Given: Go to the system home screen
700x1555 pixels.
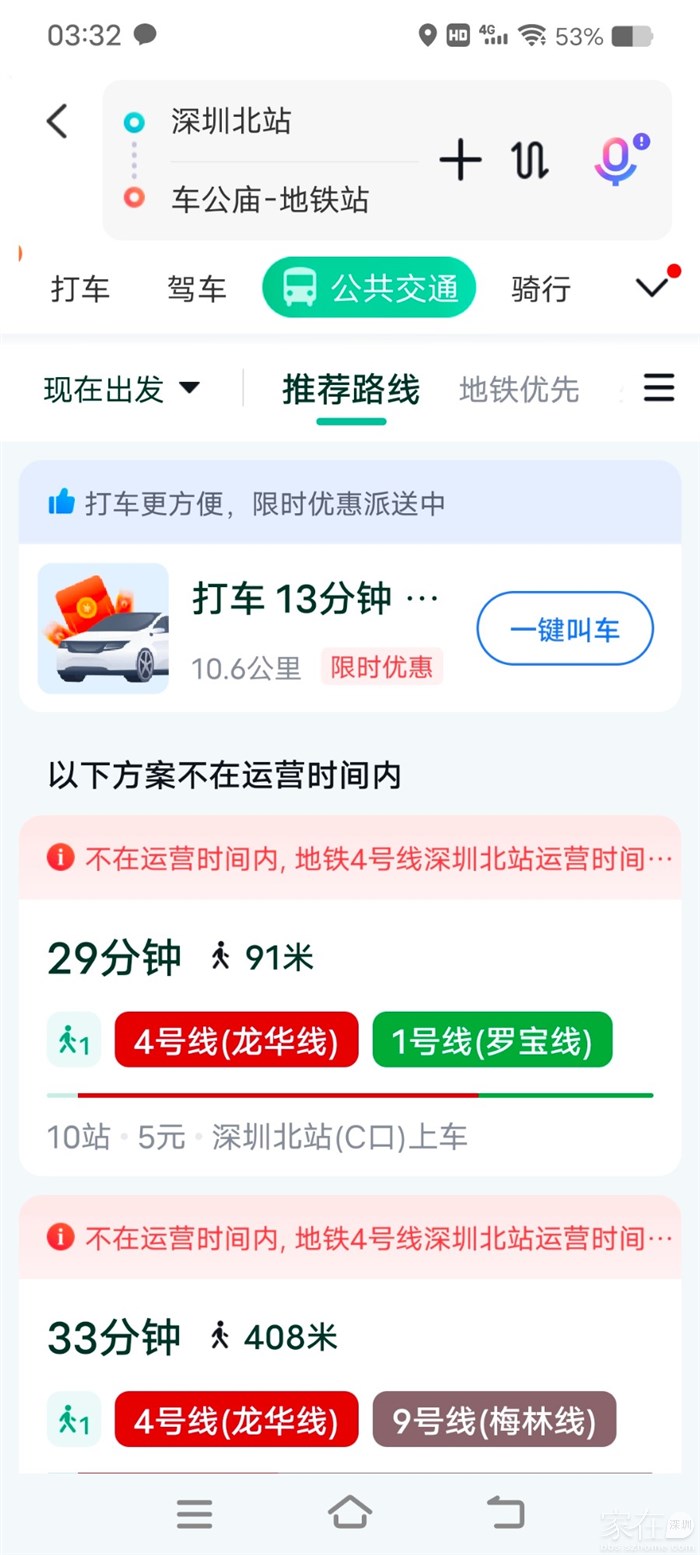Looking at the screenshot, I should pyautogui.click(x=350, y=1513).
